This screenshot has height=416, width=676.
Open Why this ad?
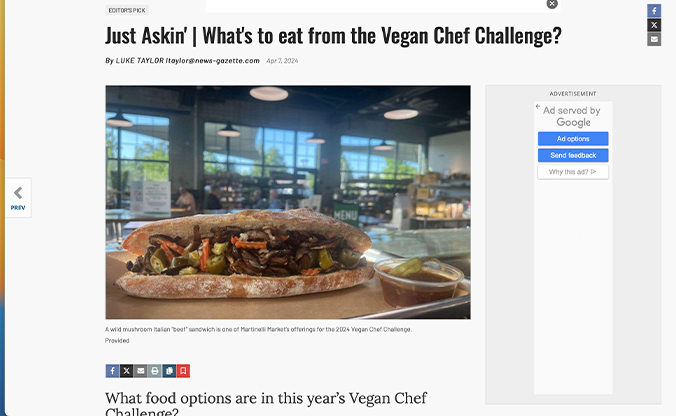[573, 172]
